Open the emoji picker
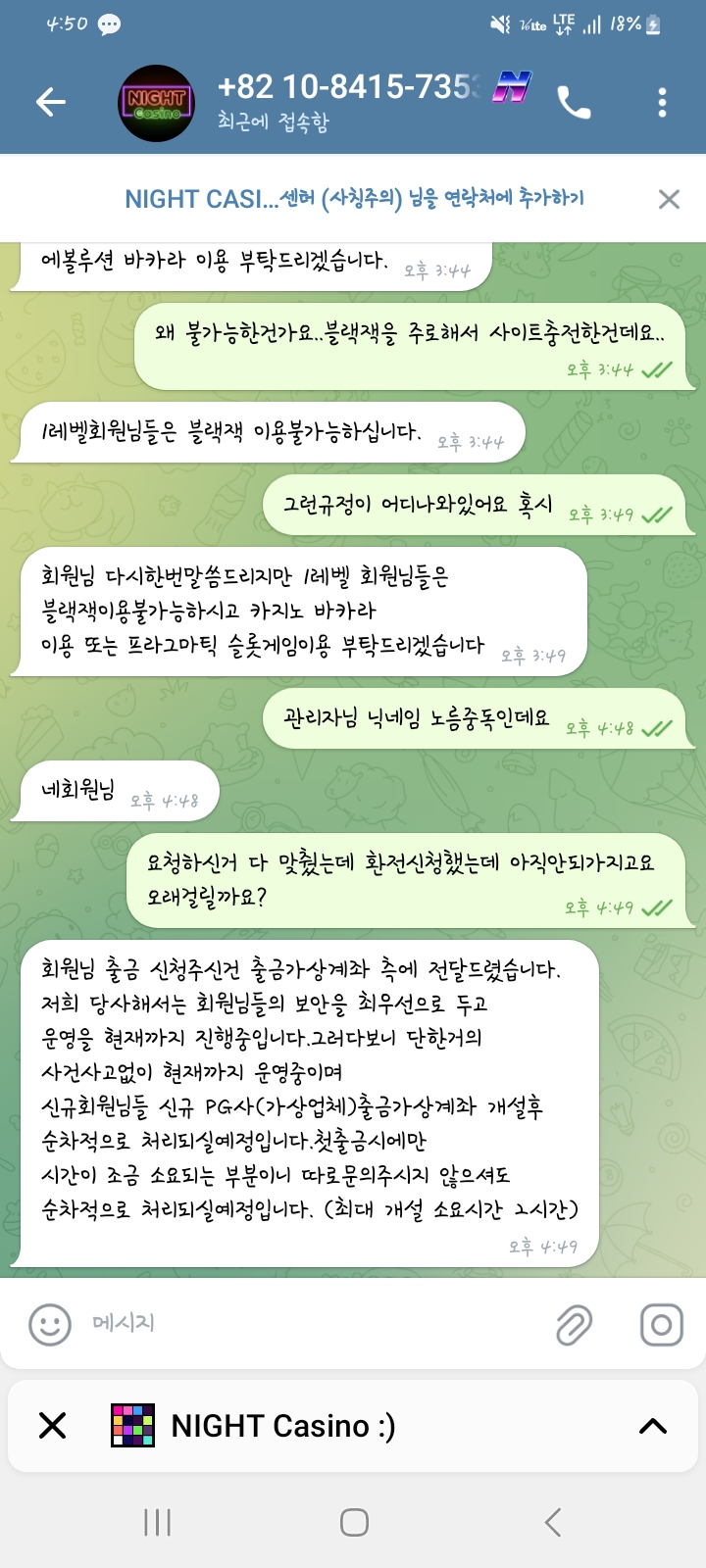Viewport: 706px width, 1568px height. (50, 1325)
